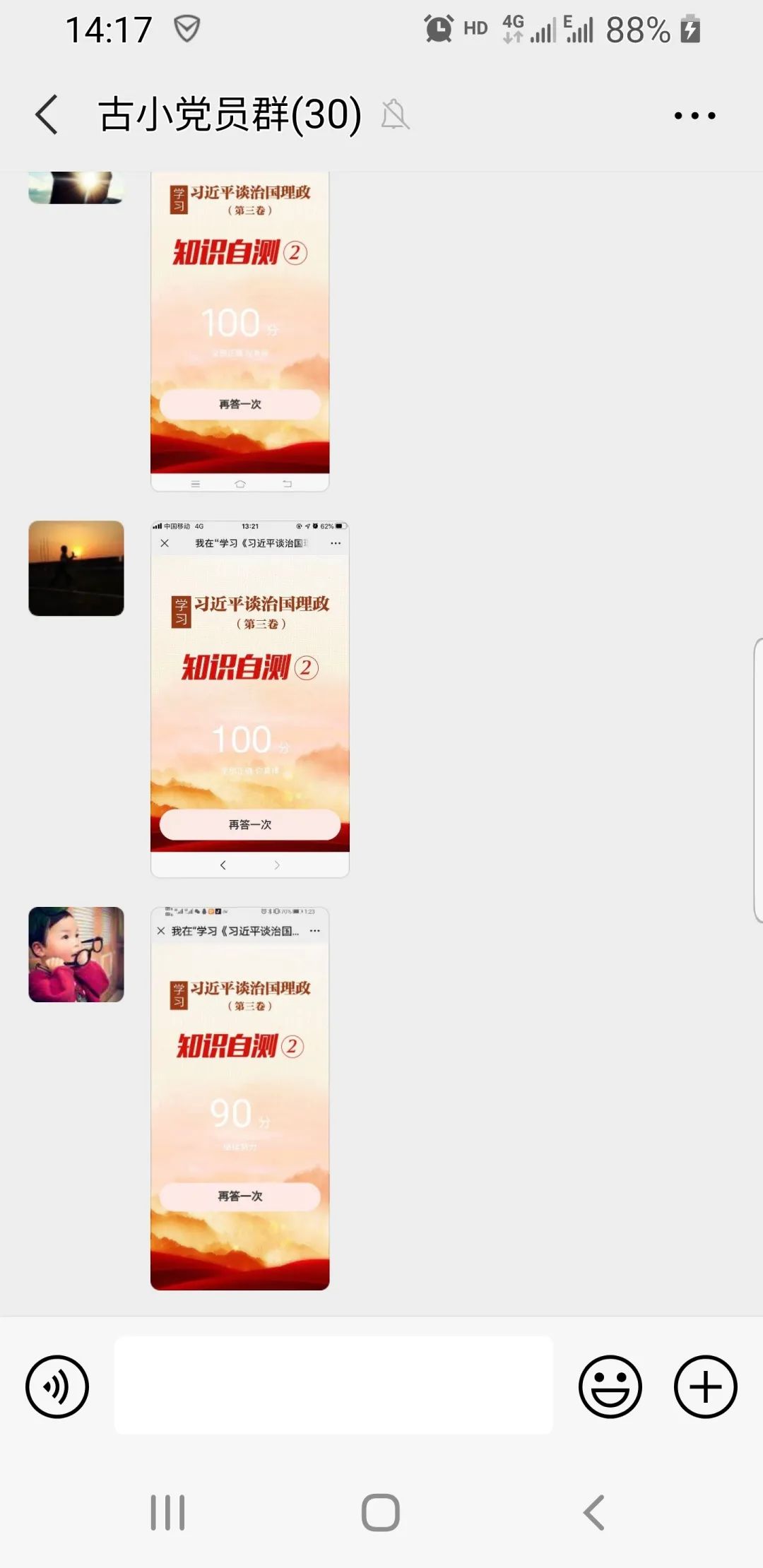View the screenshot with the 13:21 status bar
Screen dimensions: 763x1568
(249, 699)
